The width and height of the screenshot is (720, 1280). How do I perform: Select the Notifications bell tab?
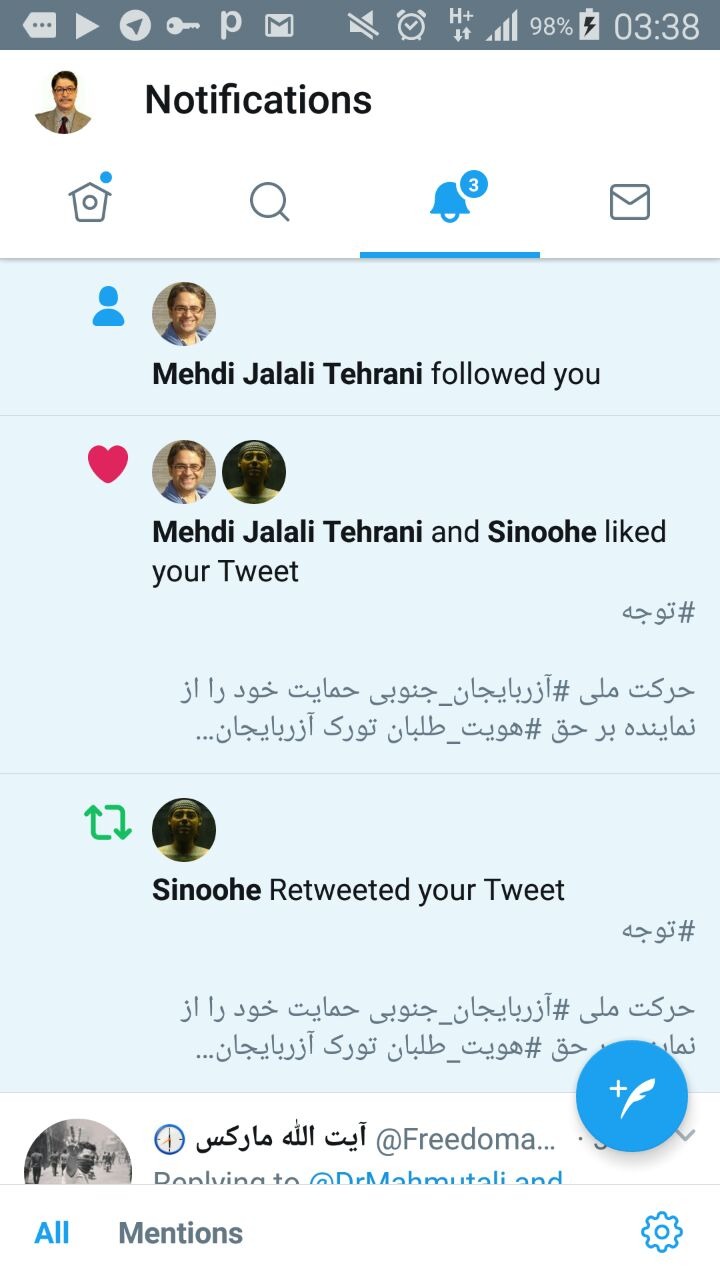[x=450, y=202]
